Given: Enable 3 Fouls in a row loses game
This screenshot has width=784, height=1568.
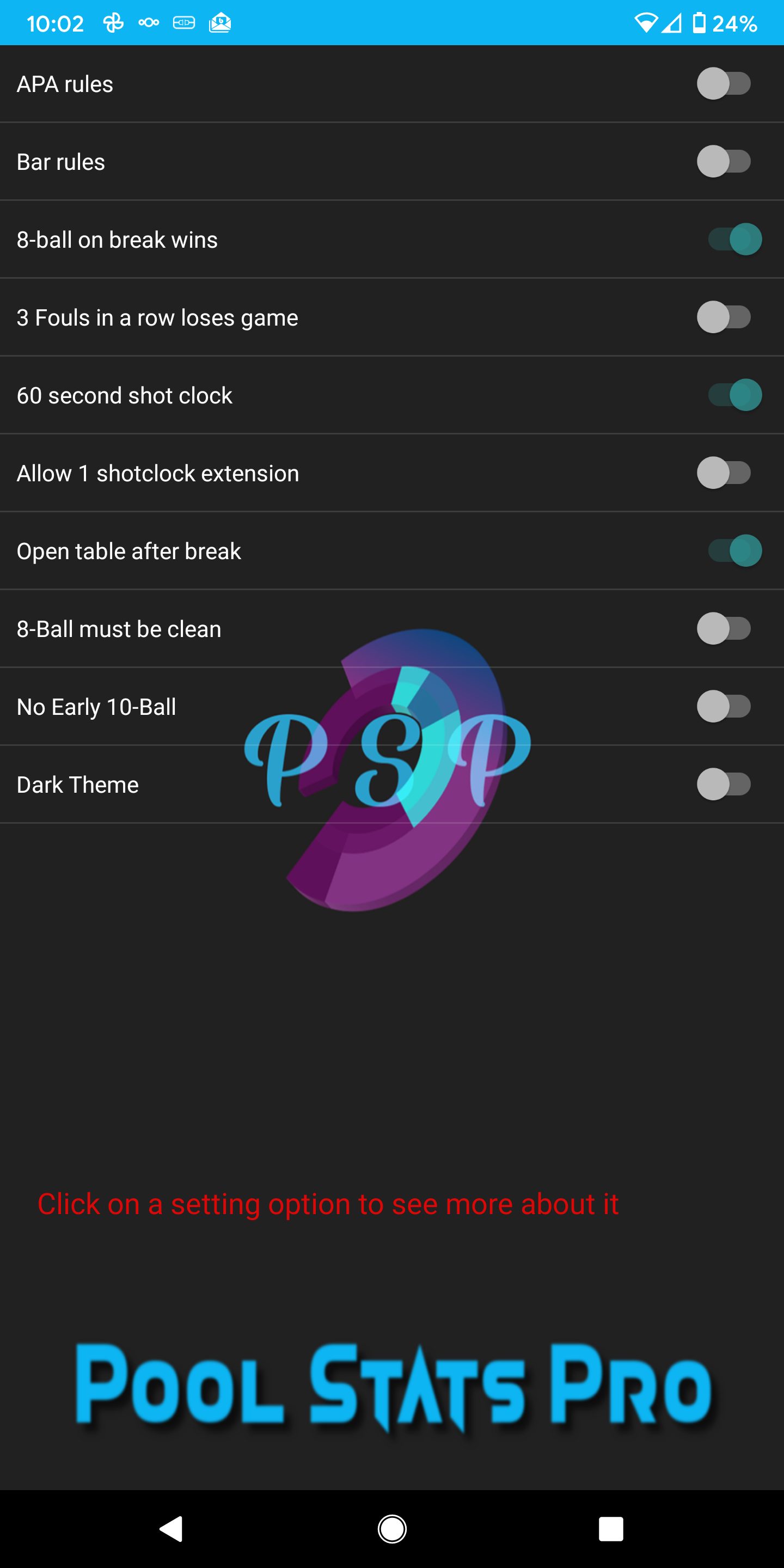Looking at the screenshot, I should pos(724,317).
